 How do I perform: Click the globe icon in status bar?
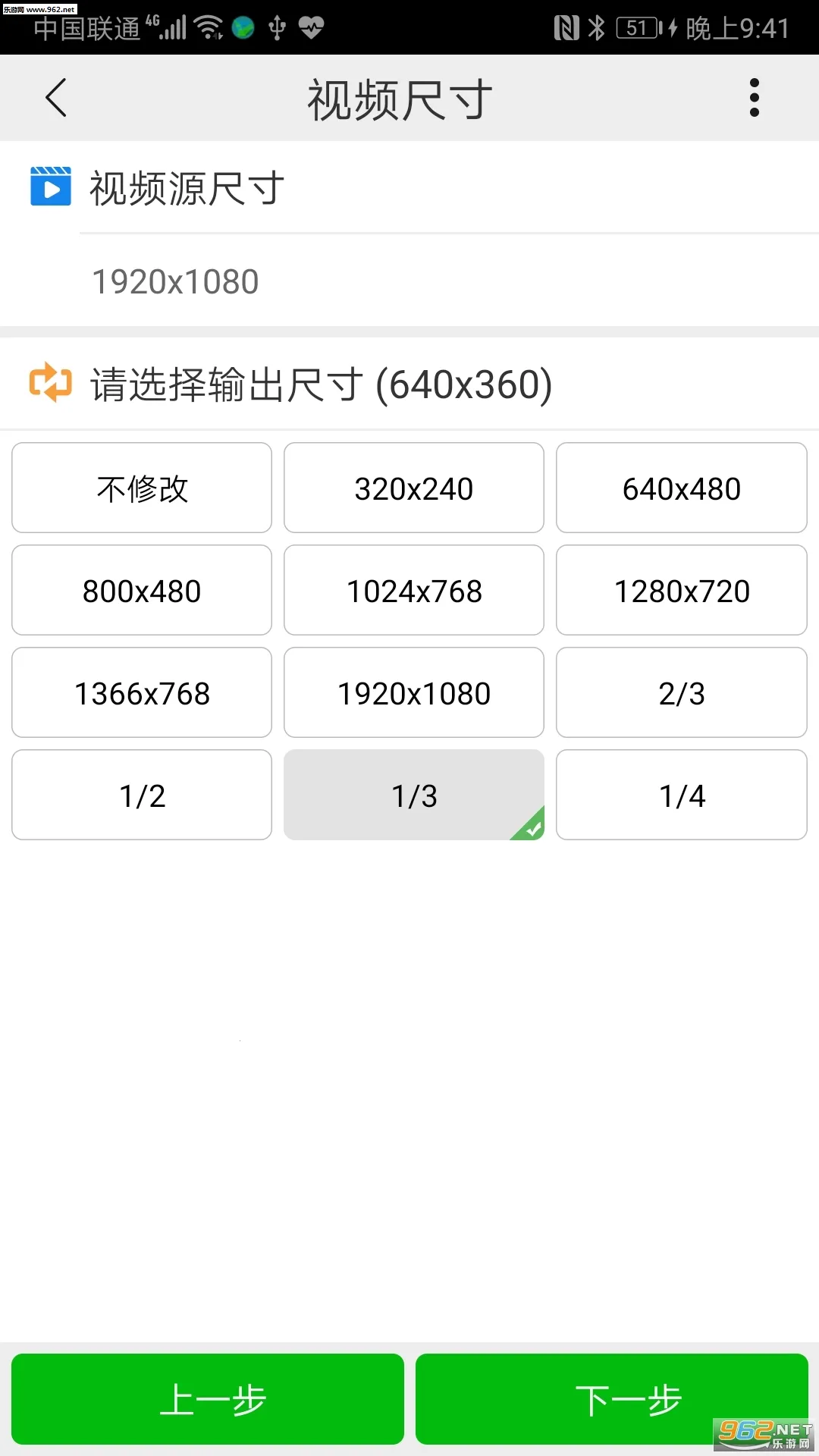point(241,29)
